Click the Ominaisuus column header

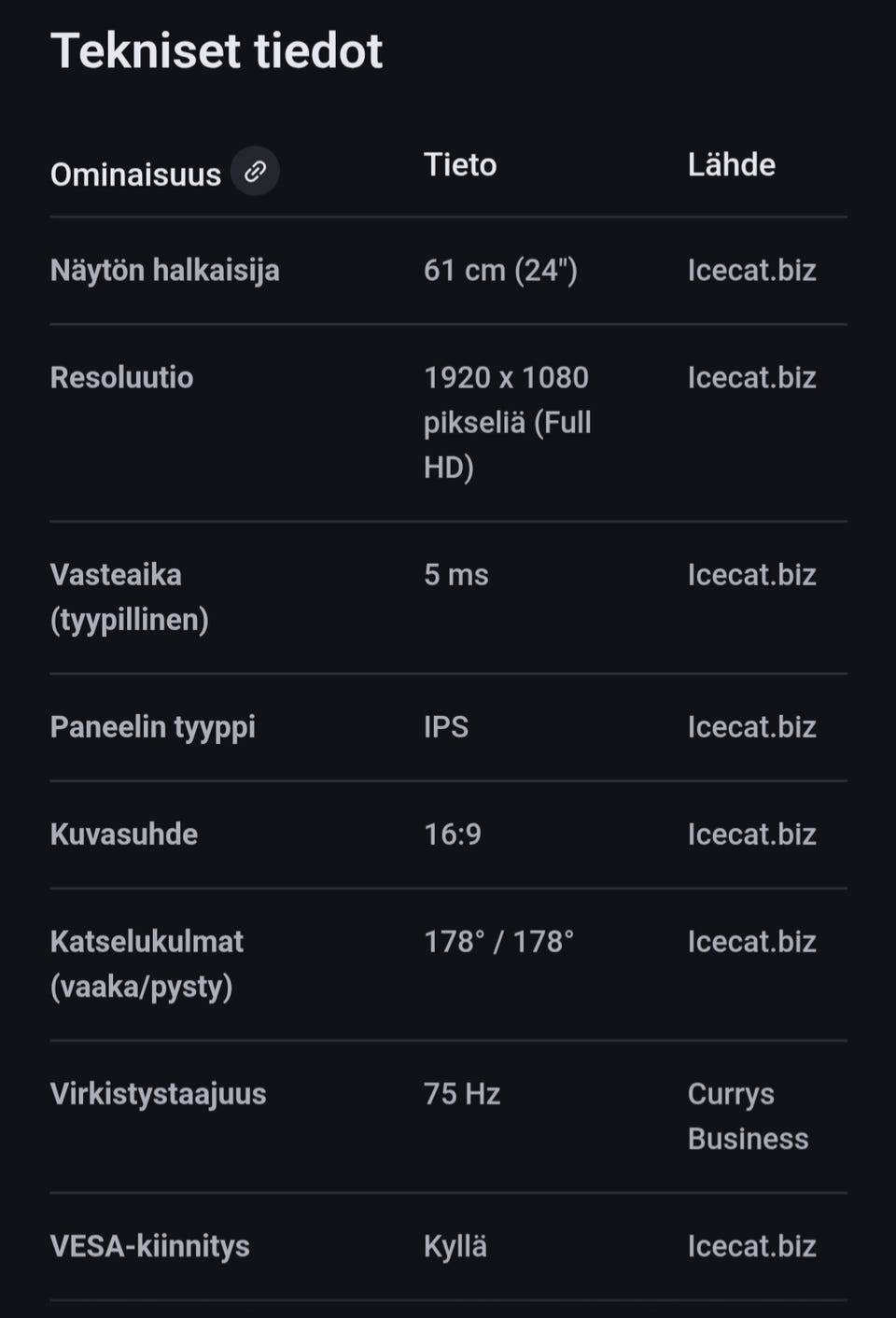pos(134,174)
